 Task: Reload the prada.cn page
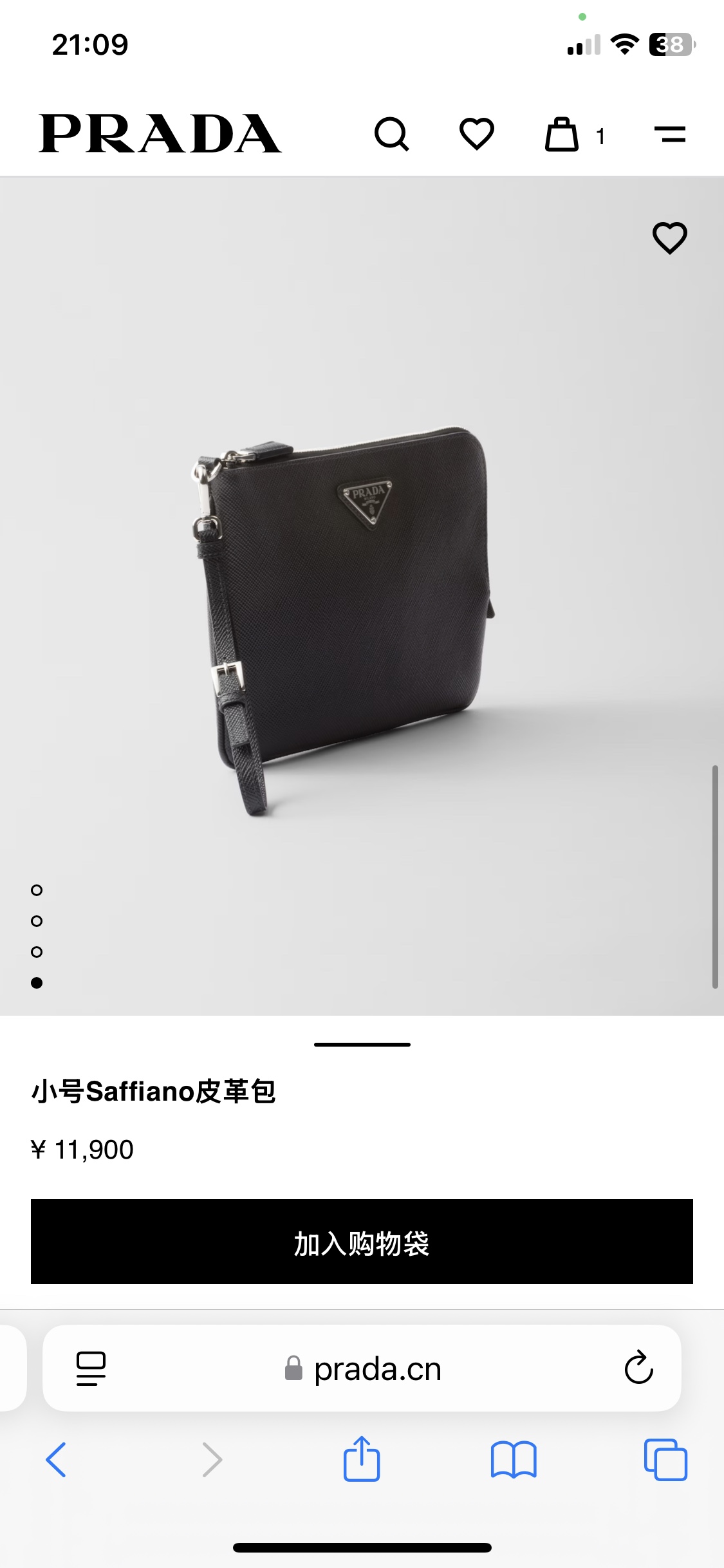tap(638, 1368)
